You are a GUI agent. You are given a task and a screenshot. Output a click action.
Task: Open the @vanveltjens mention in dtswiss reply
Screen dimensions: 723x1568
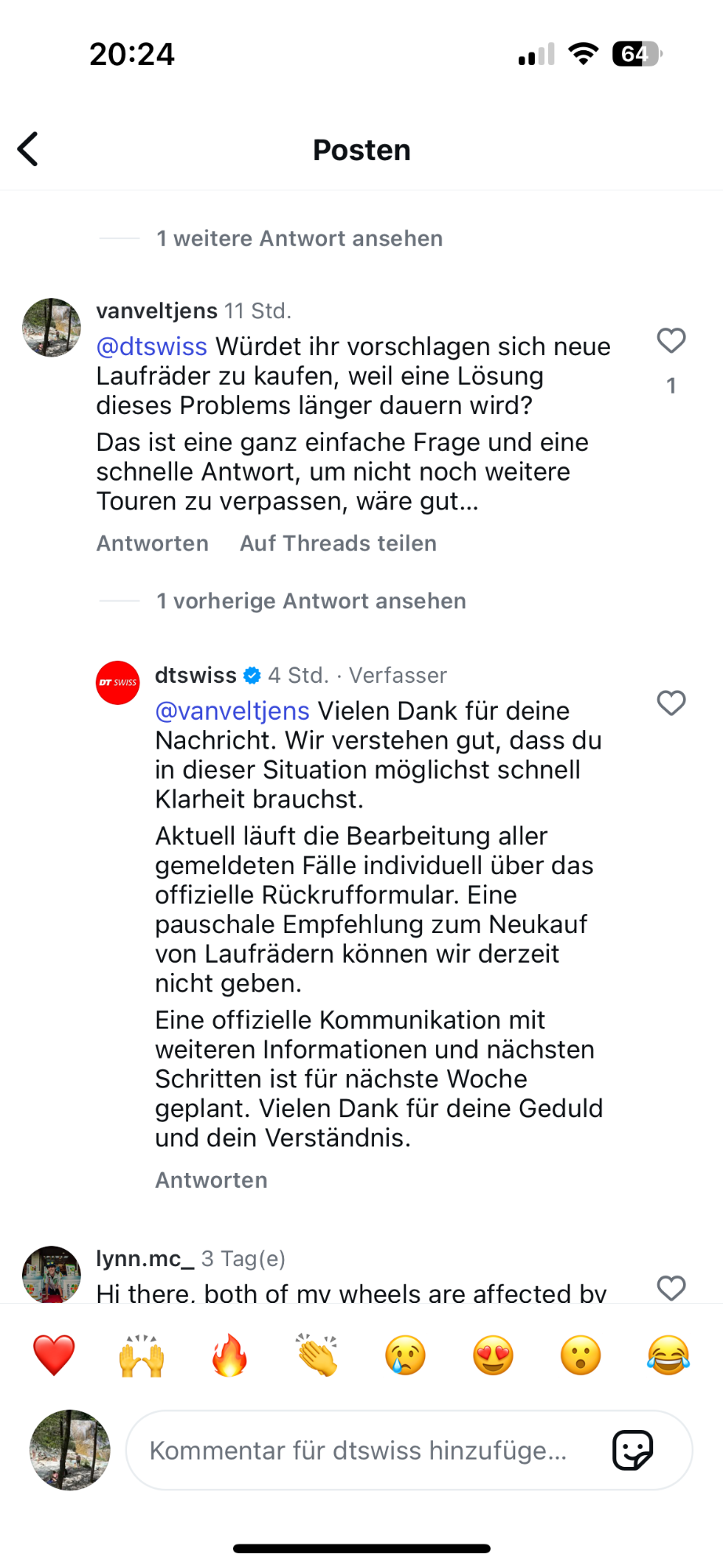coord(232,711)
